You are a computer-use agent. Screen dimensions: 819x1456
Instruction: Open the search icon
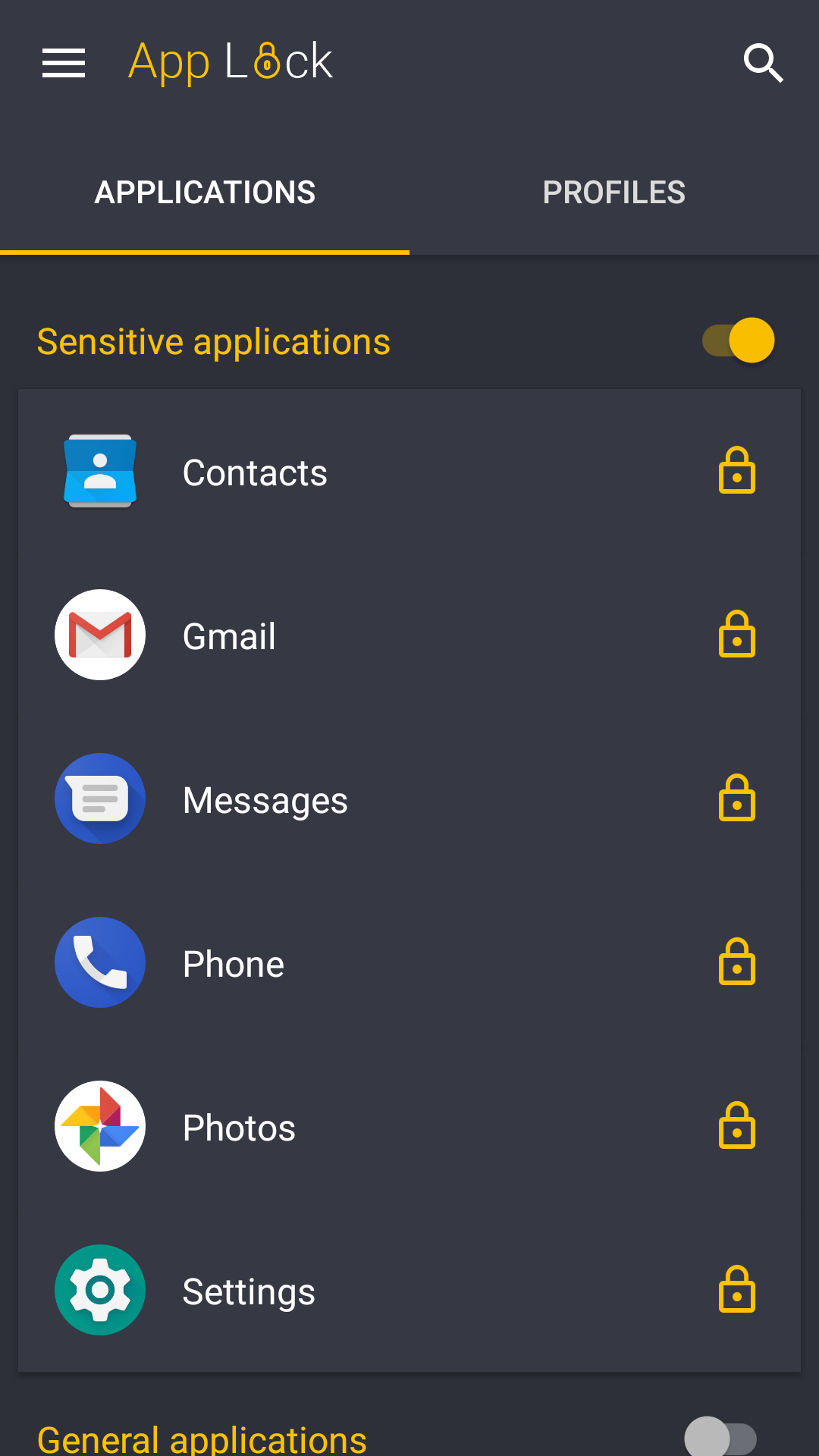(x=763, y=63)
